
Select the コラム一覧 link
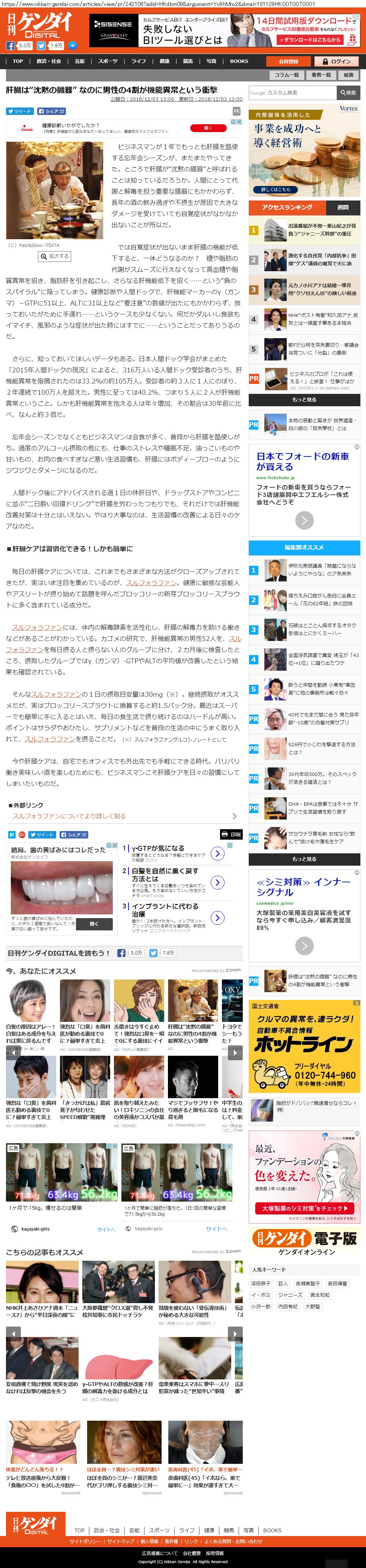point(286,75)
